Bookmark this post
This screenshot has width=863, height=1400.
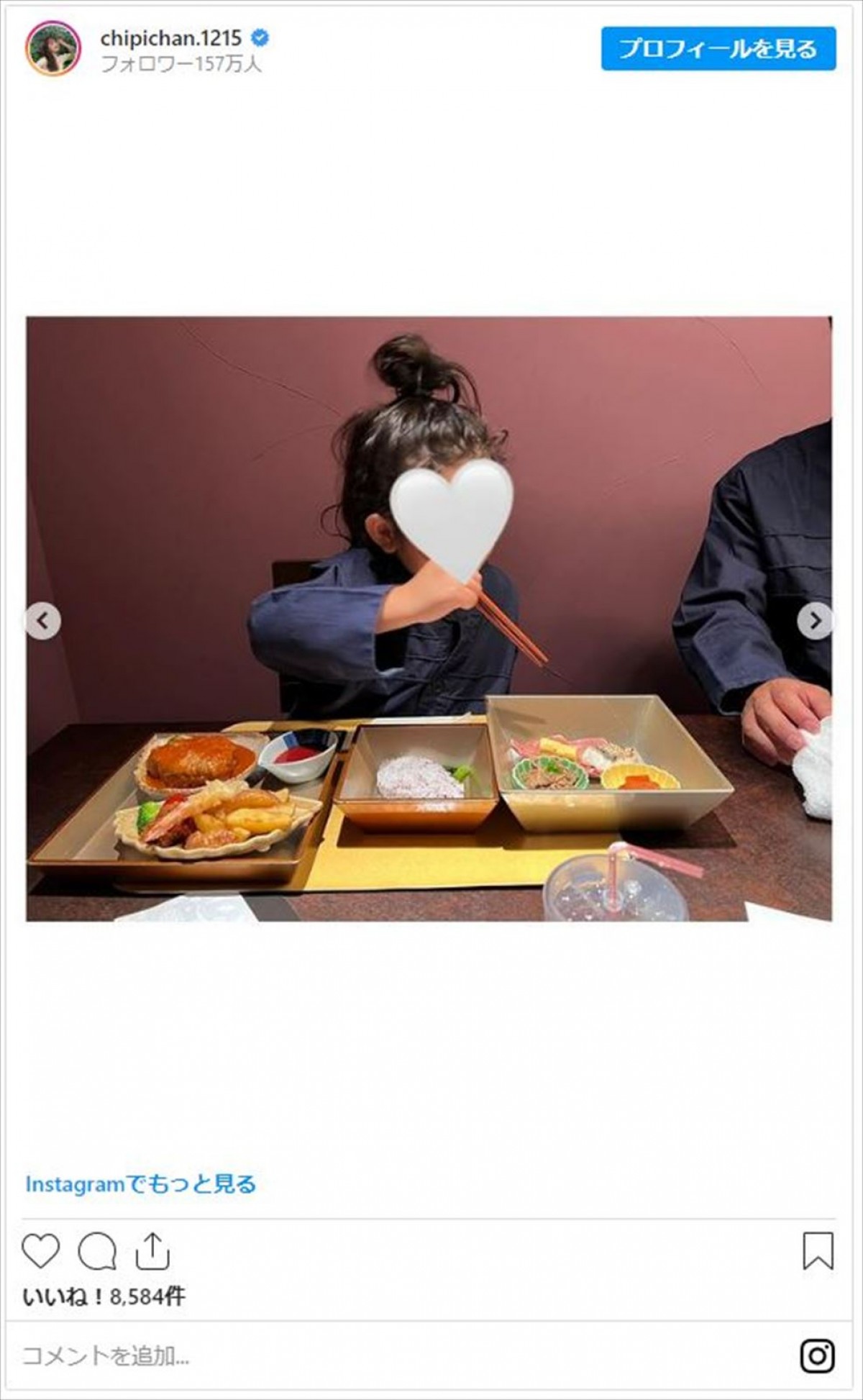click(x=818, y=1251)
